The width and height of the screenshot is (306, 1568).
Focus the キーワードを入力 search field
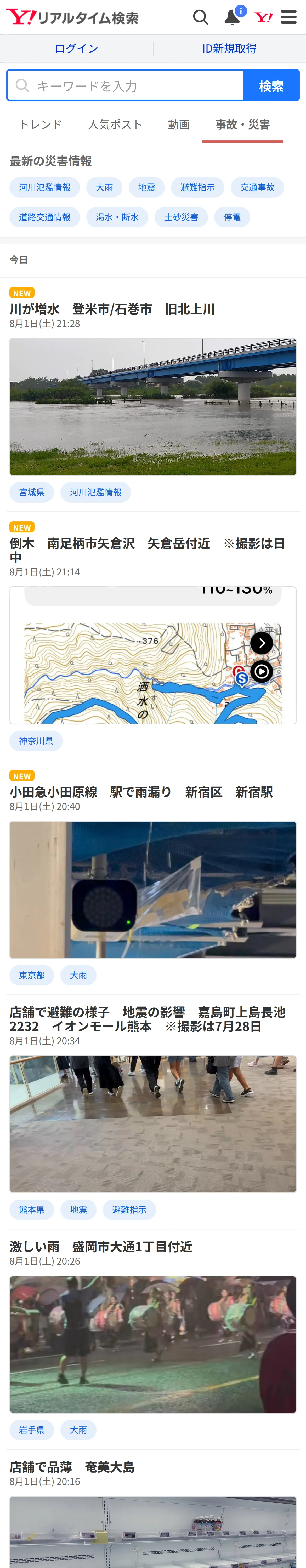click(126, 85)
